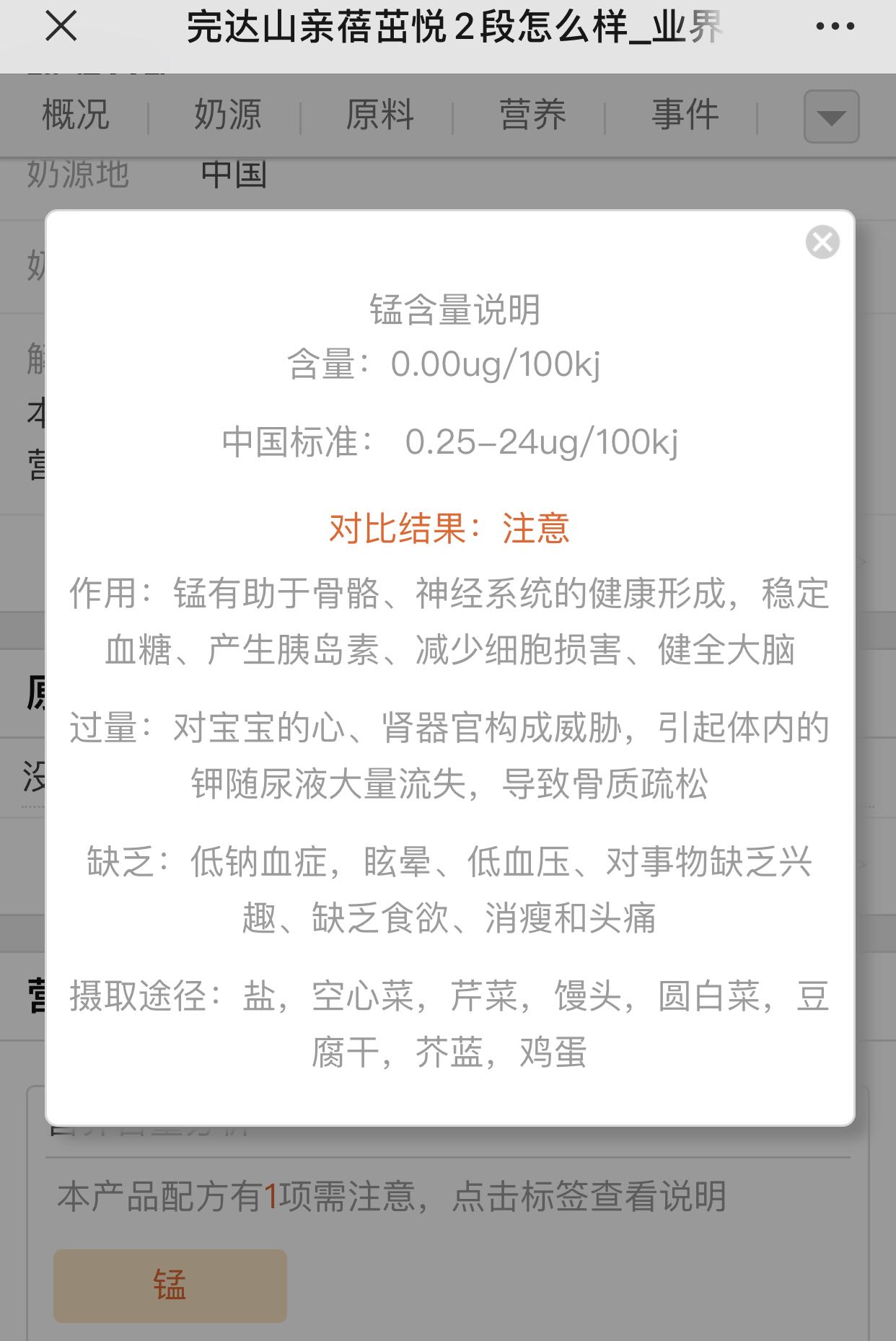This screenshot has width=896, height=1341.
Task: Close the webpage with the X icon
Action: (61, 27)
